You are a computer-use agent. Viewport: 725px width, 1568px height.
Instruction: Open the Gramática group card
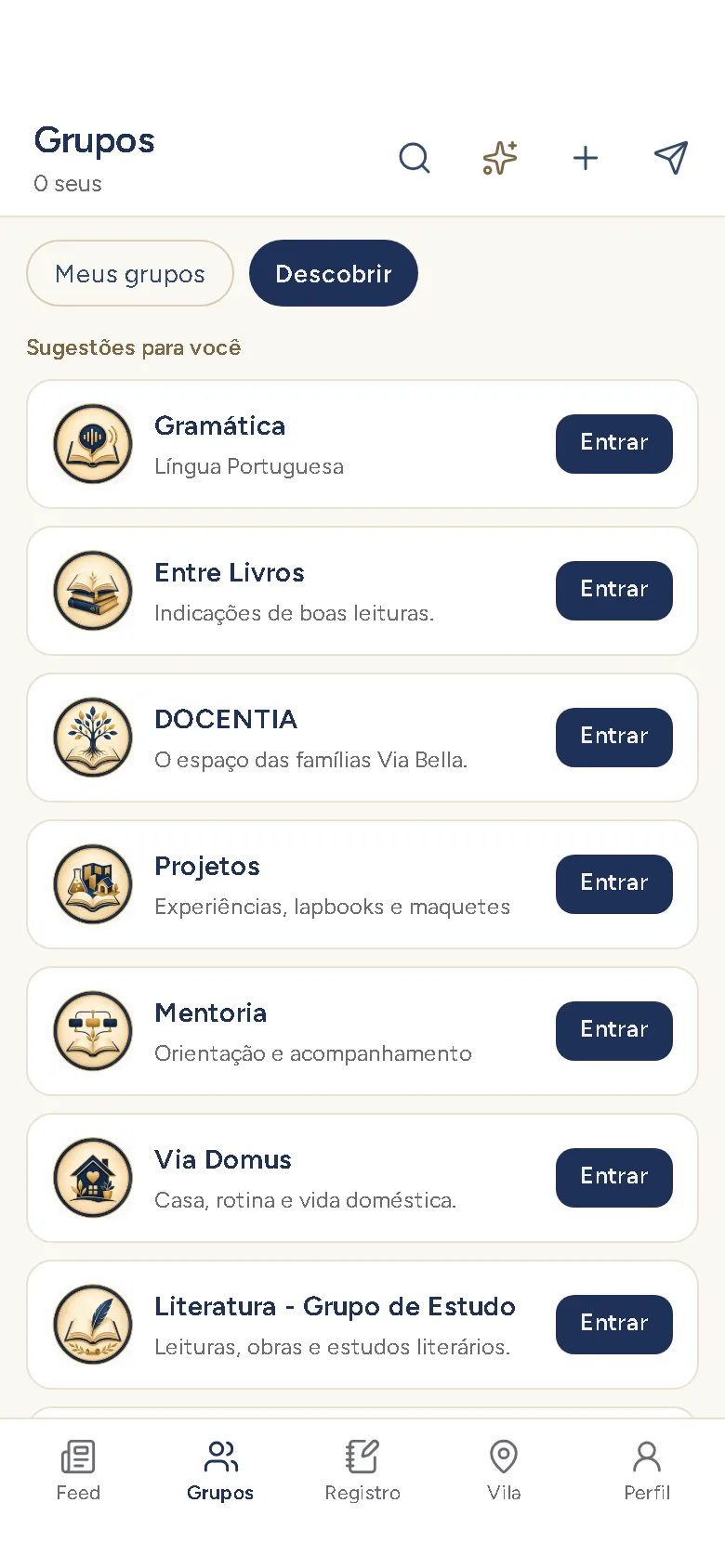click(362, 444)
